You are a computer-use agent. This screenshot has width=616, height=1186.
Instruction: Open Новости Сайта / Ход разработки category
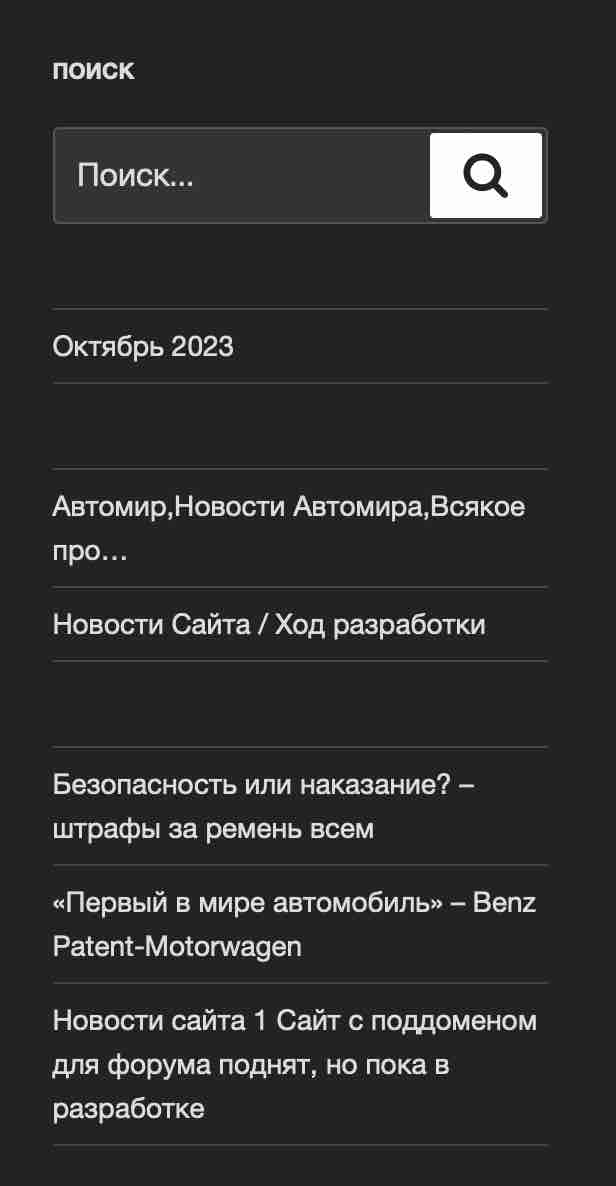pos(269,625)
